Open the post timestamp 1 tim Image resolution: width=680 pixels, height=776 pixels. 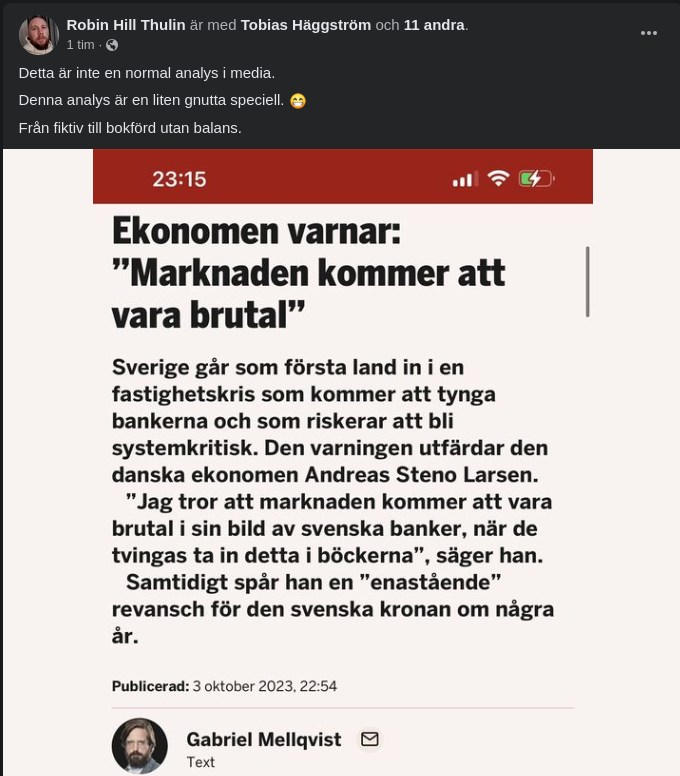click(x=80, y=45)
